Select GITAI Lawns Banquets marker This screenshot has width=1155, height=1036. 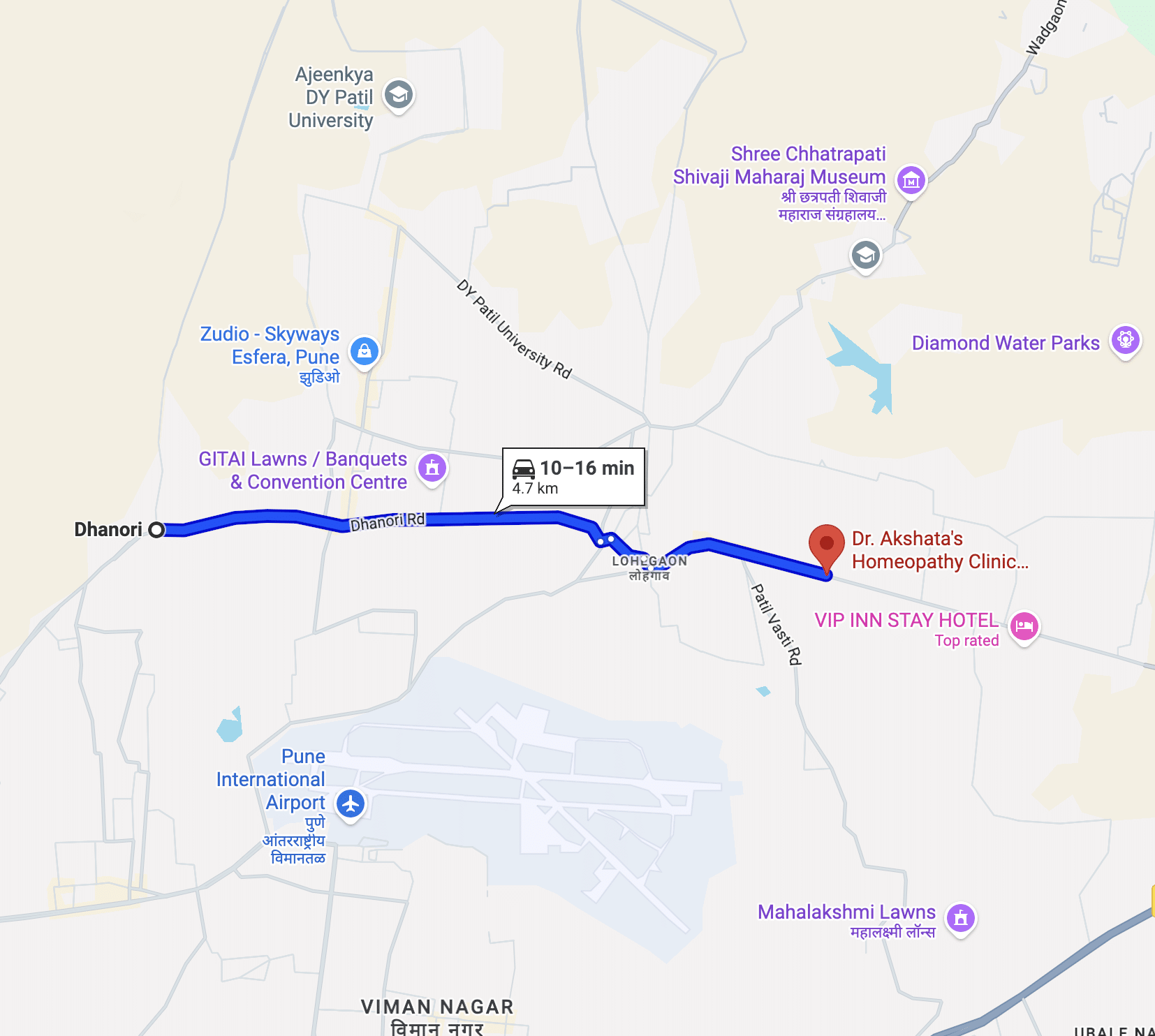[x=432, y=468]
